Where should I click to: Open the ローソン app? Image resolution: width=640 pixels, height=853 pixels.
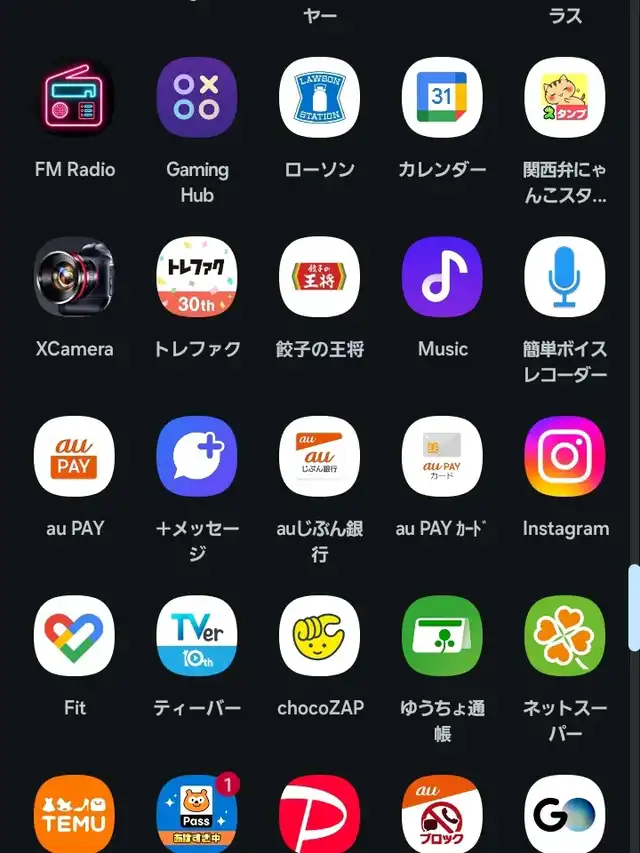(x=319, y=98)
